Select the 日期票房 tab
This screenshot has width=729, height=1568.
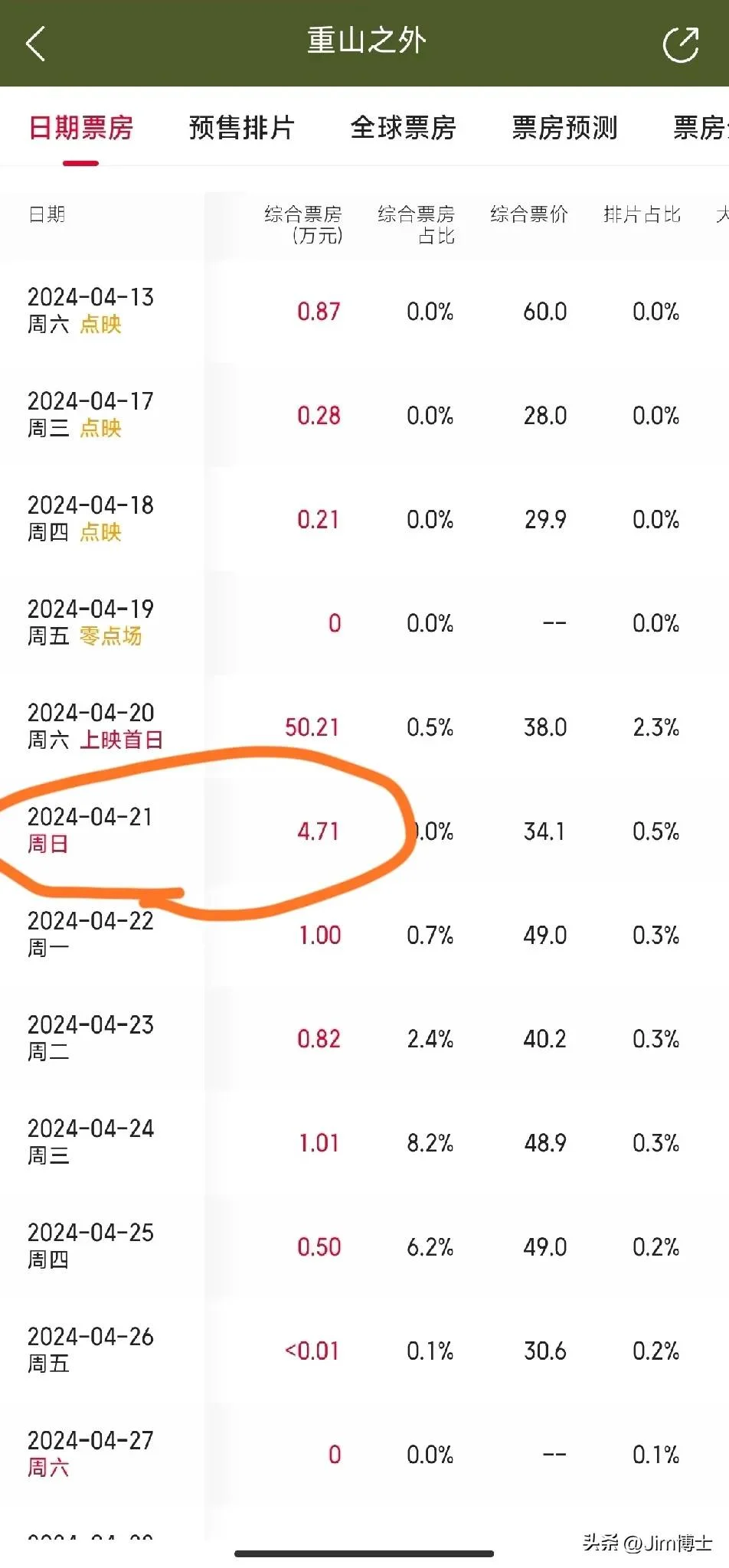click(81, 128)
